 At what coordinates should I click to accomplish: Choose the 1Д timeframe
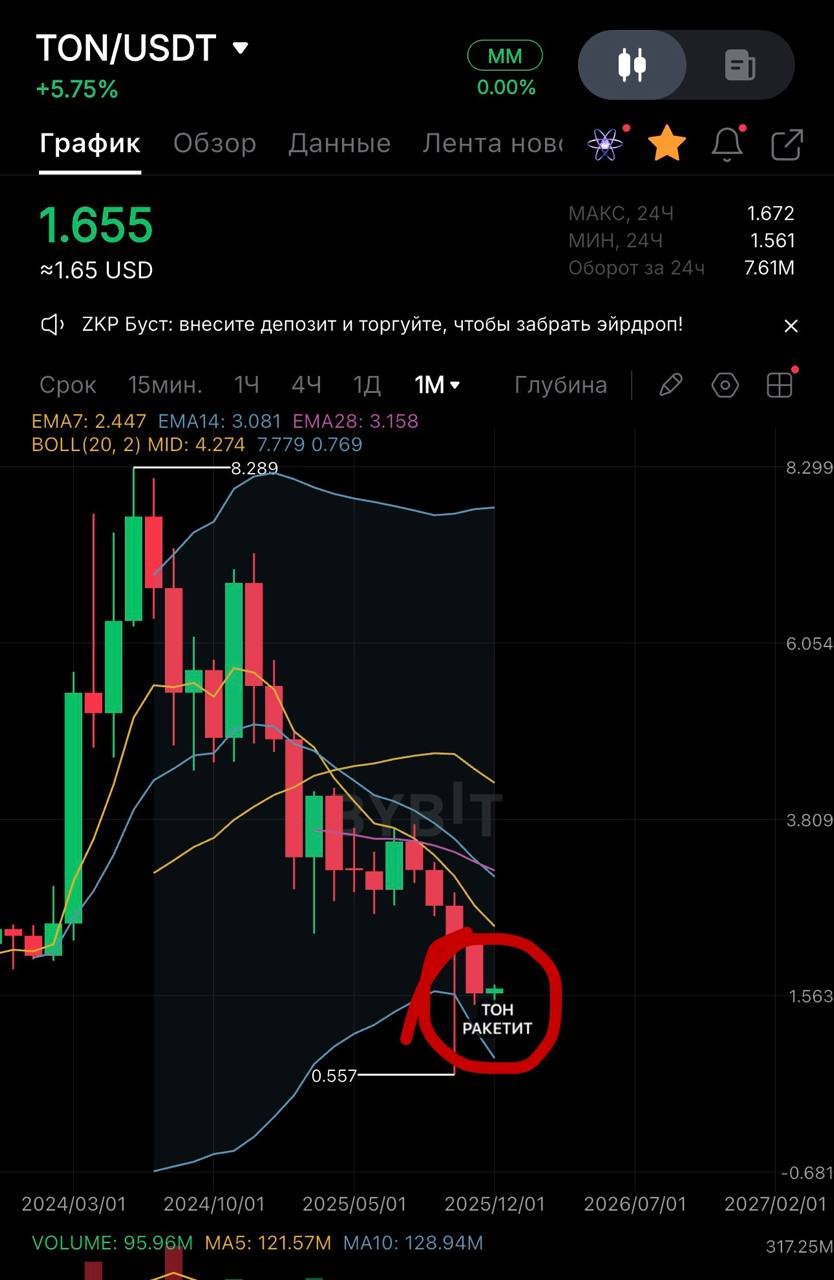367,385
